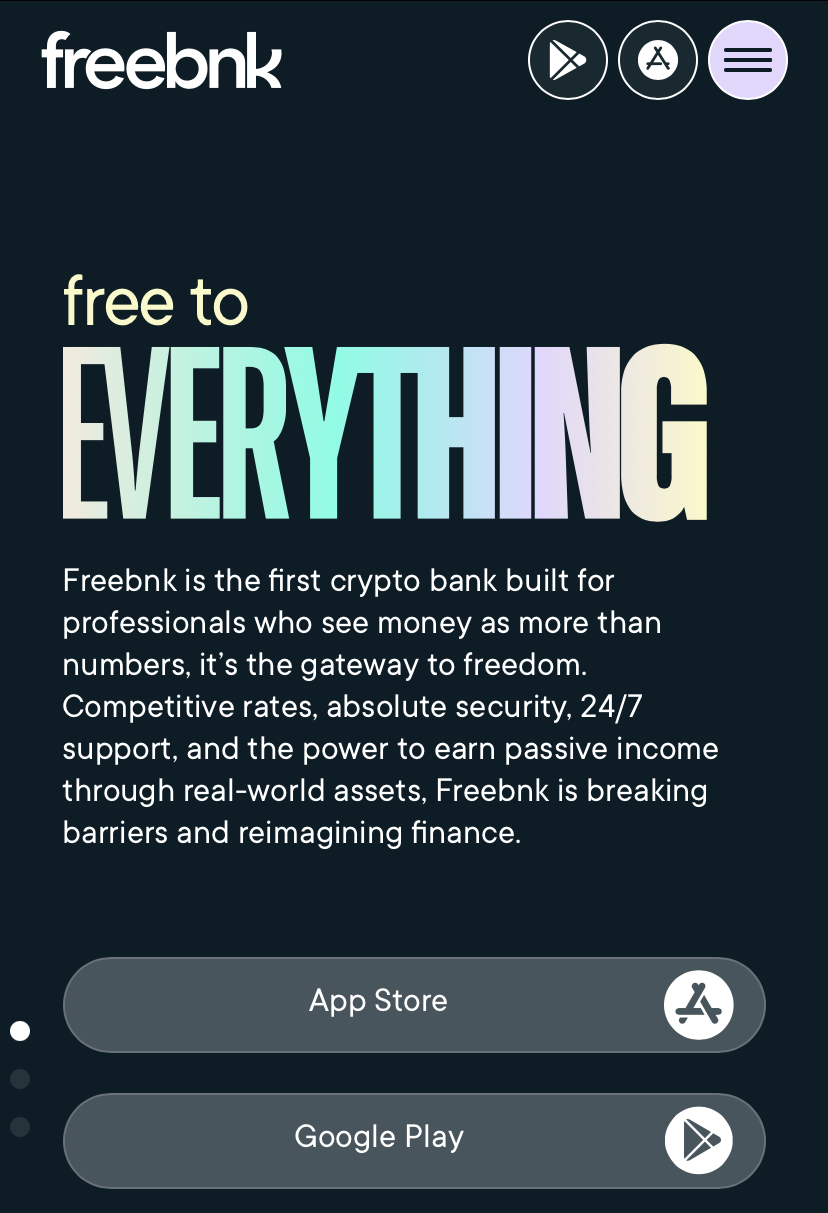Select the first carousel pagination dot
828x1213 pixels.
(19, 1031)
